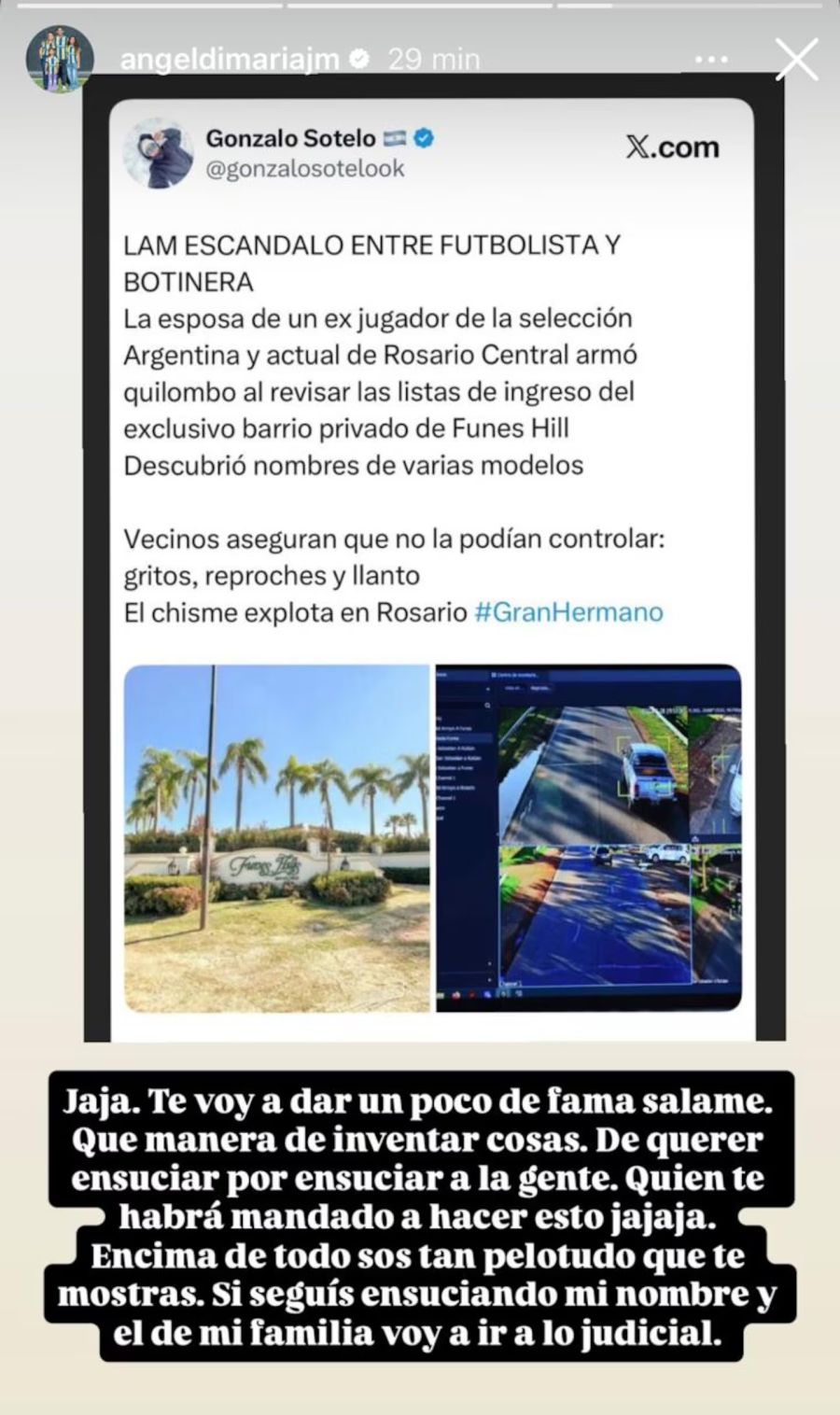840x1415 pixels.
Task: Click the verified badge next to angeldimariajm
Action: pos(359,57)
